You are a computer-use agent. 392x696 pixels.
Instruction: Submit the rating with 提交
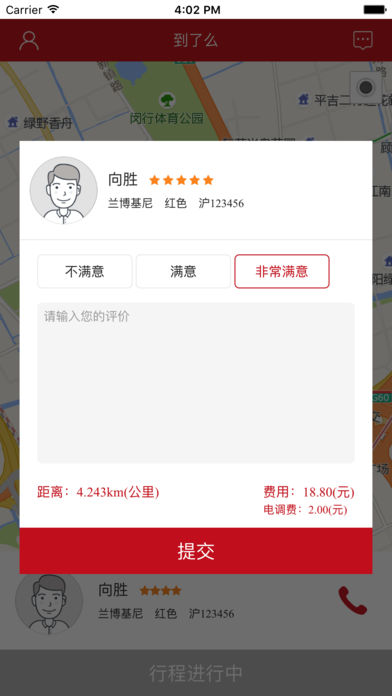(196, 551)
